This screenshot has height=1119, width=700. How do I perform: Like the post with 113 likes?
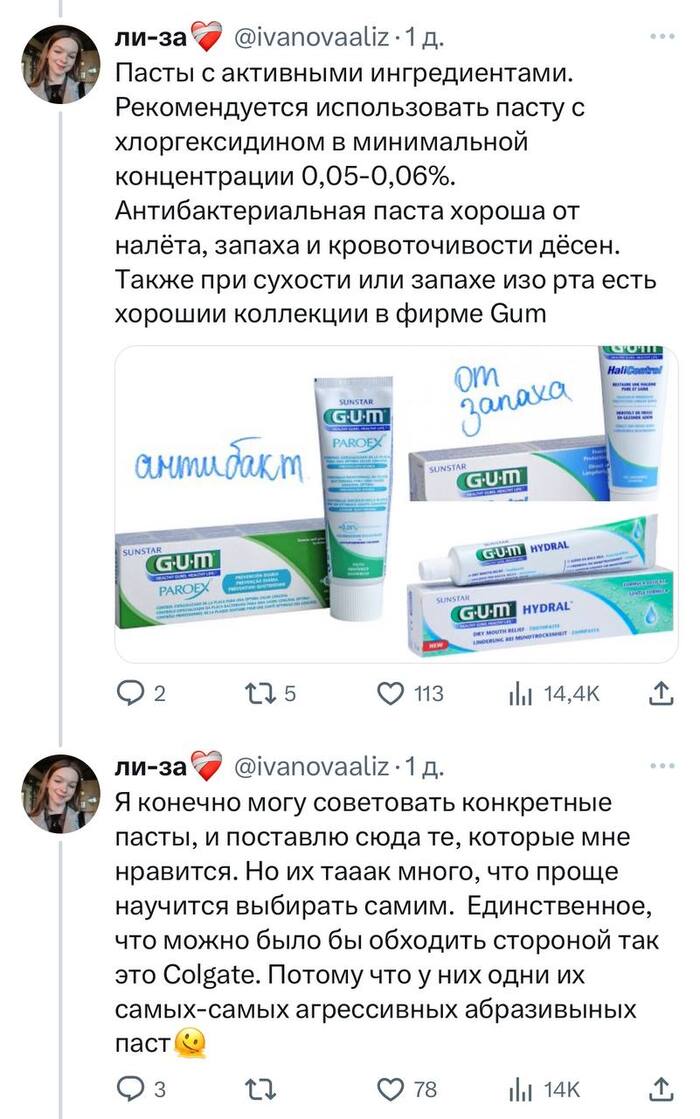pos(392,693)
